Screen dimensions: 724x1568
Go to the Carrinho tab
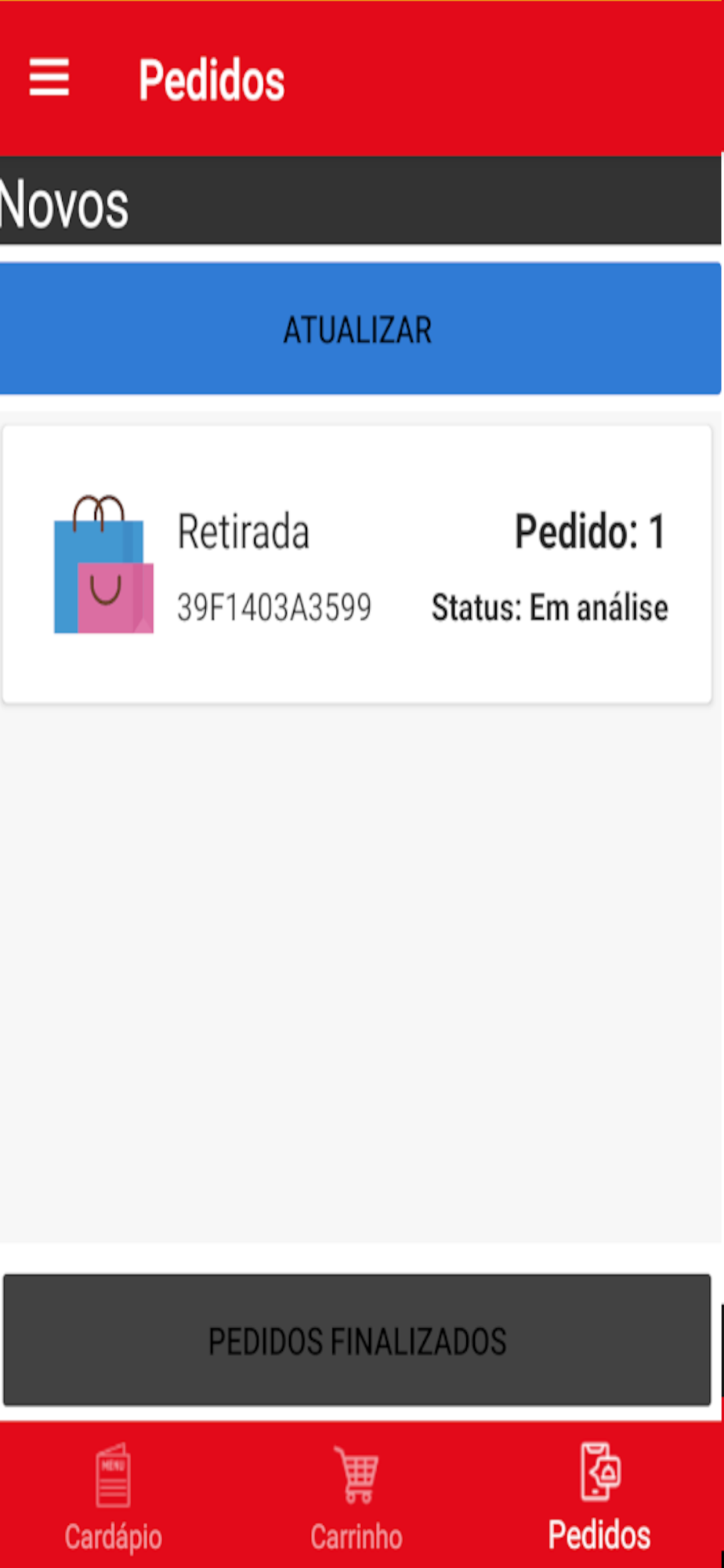(357, 1497)
